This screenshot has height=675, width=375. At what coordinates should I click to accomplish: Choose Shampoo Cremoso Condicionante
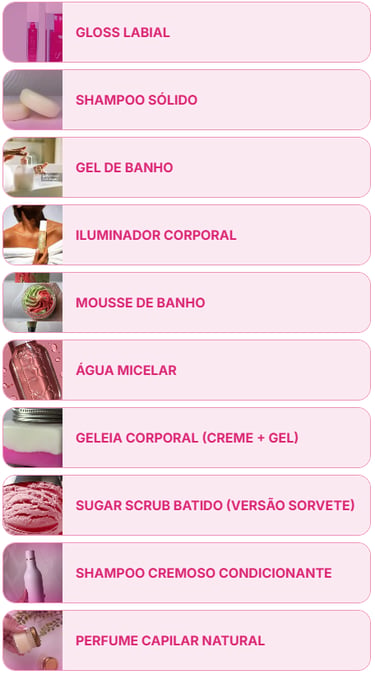[186, 573]
